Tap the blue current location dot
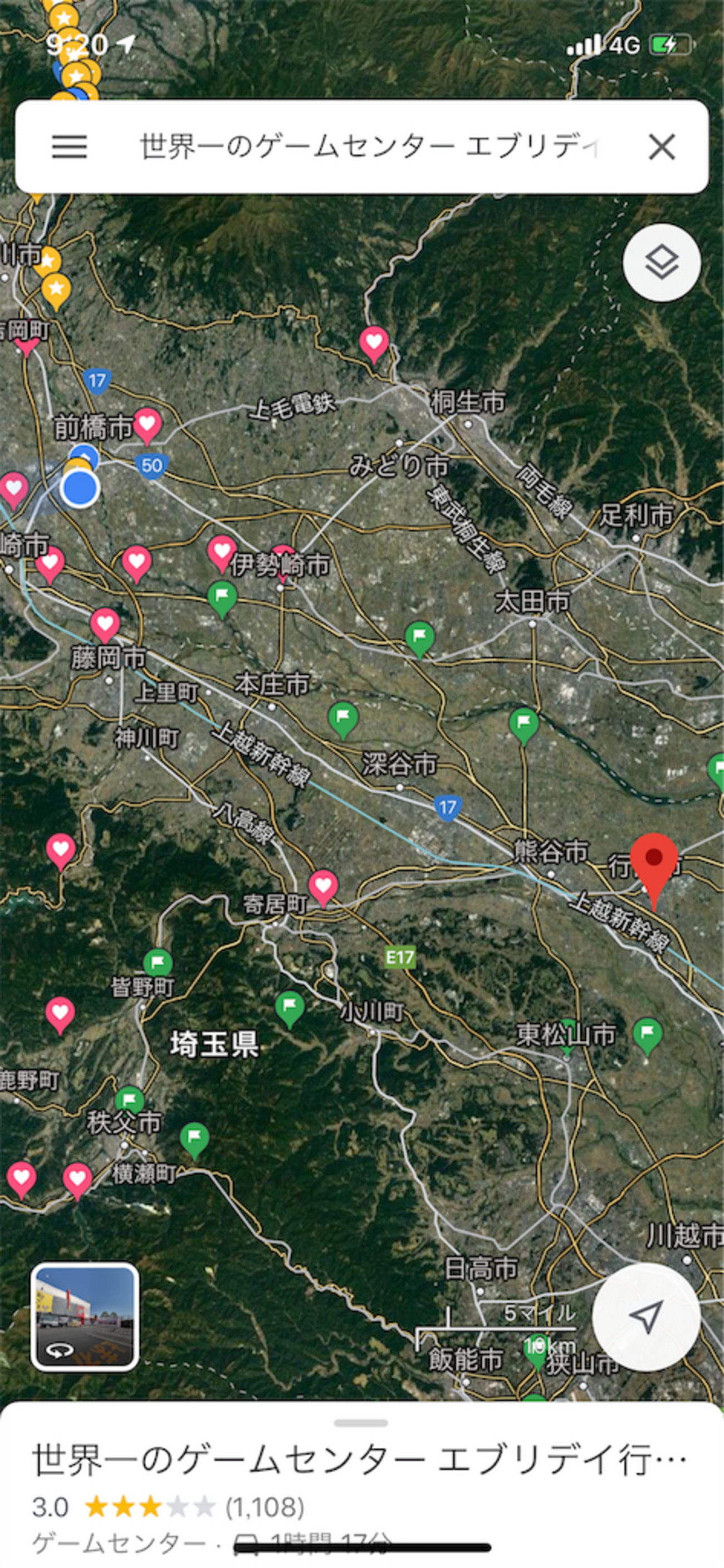724x1568 pixels. click(x=80, y=488)
